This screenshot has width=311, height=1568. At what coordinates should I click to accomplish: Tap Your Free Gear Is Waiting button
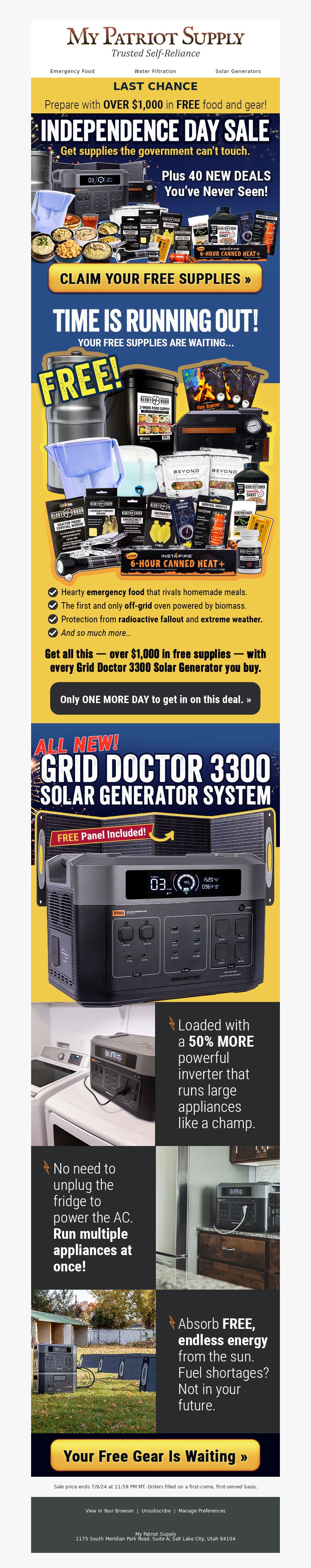pyautogui.click(x=155, y=1455)
